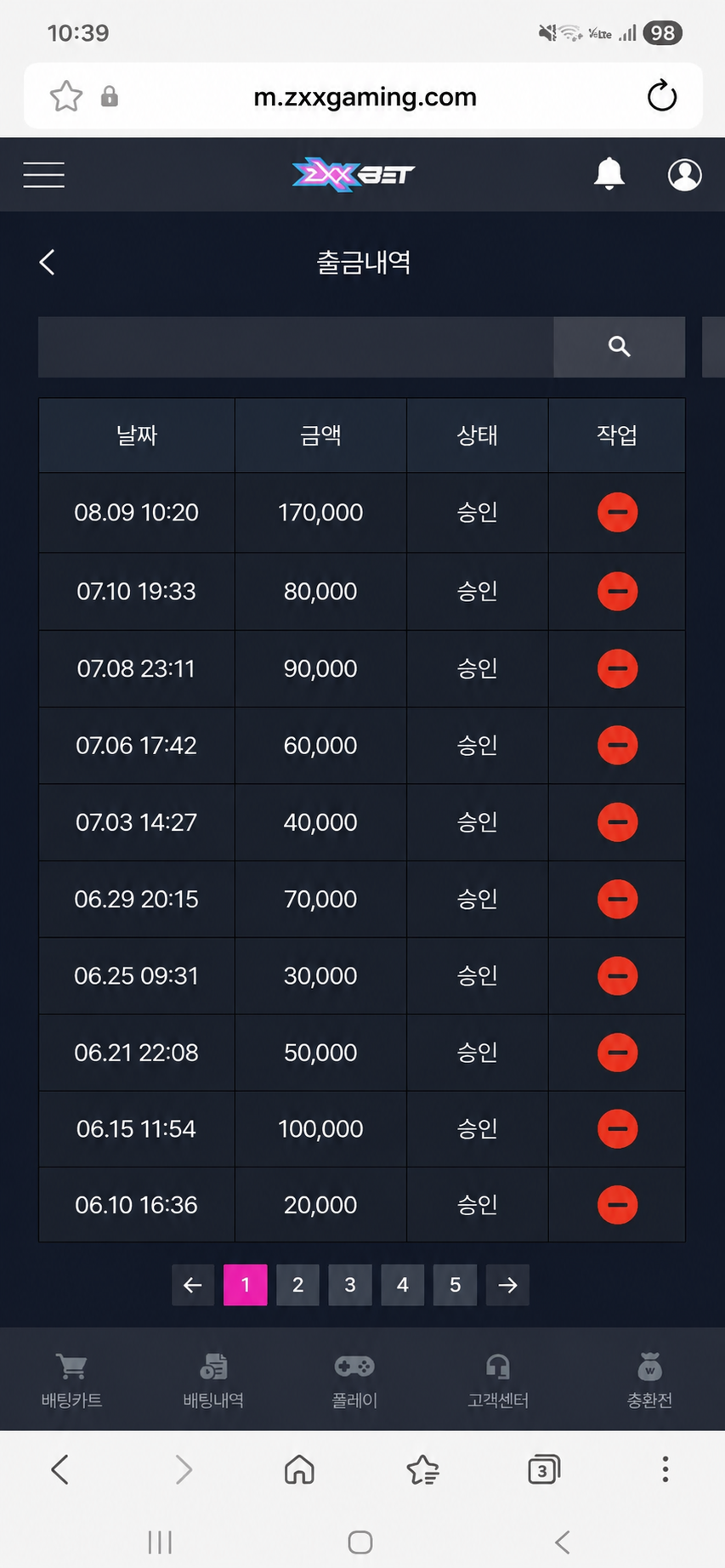
Task: Switch to the 충환전 tab
Action: tap(649, 1381)
